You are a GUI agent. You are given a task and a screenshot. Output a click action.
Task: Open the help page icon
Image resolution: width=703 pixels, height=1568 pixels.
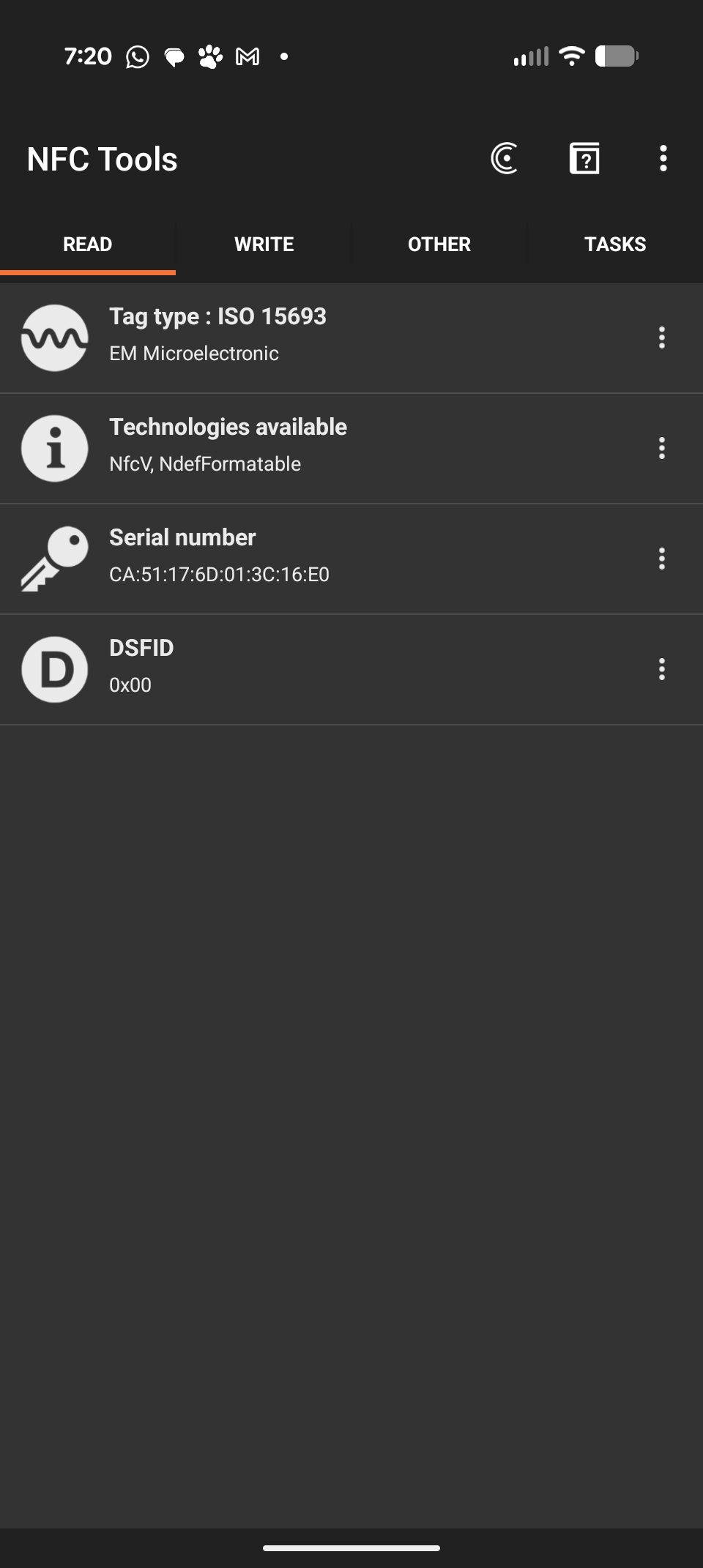[x=584, y=159]
